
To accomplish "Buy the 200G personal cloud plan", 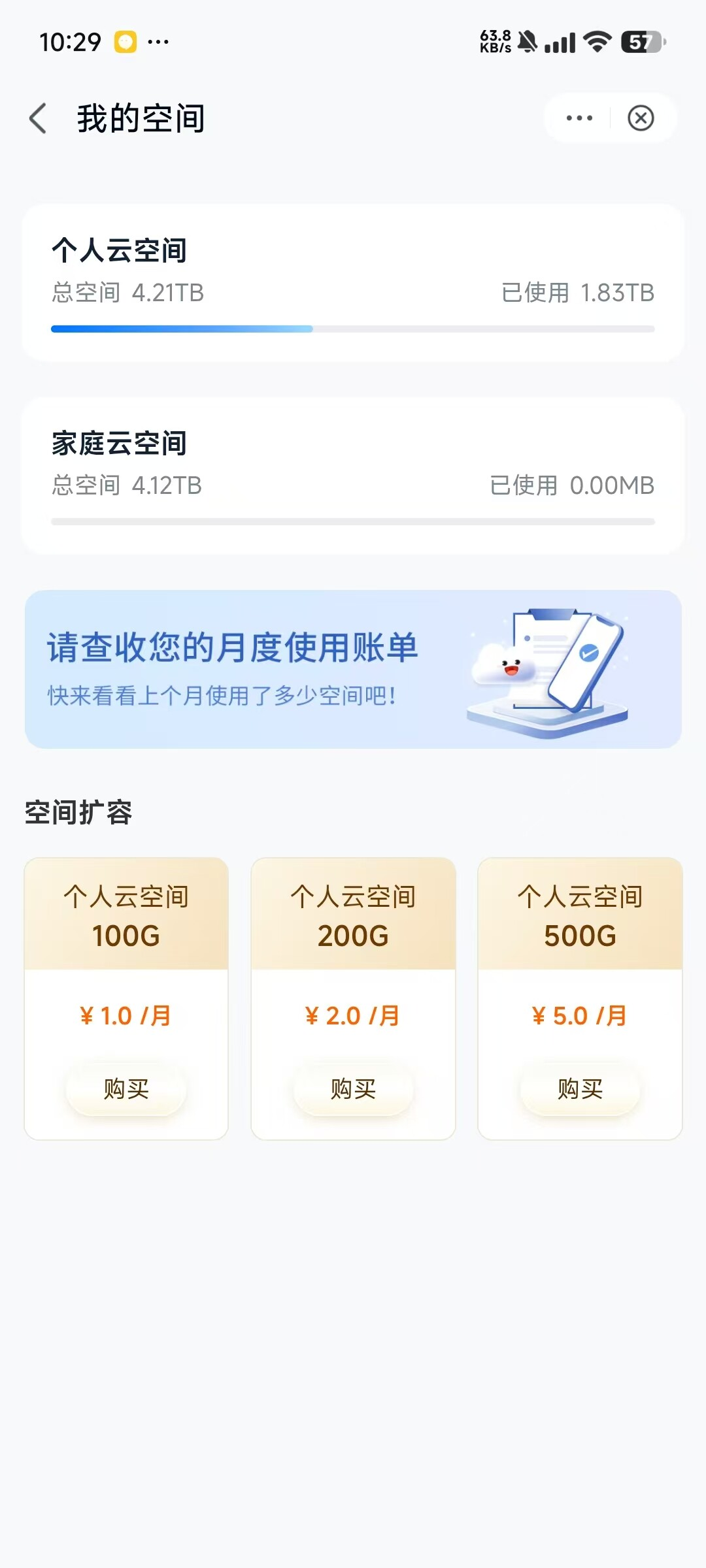I will click(x=353, y=1088).
